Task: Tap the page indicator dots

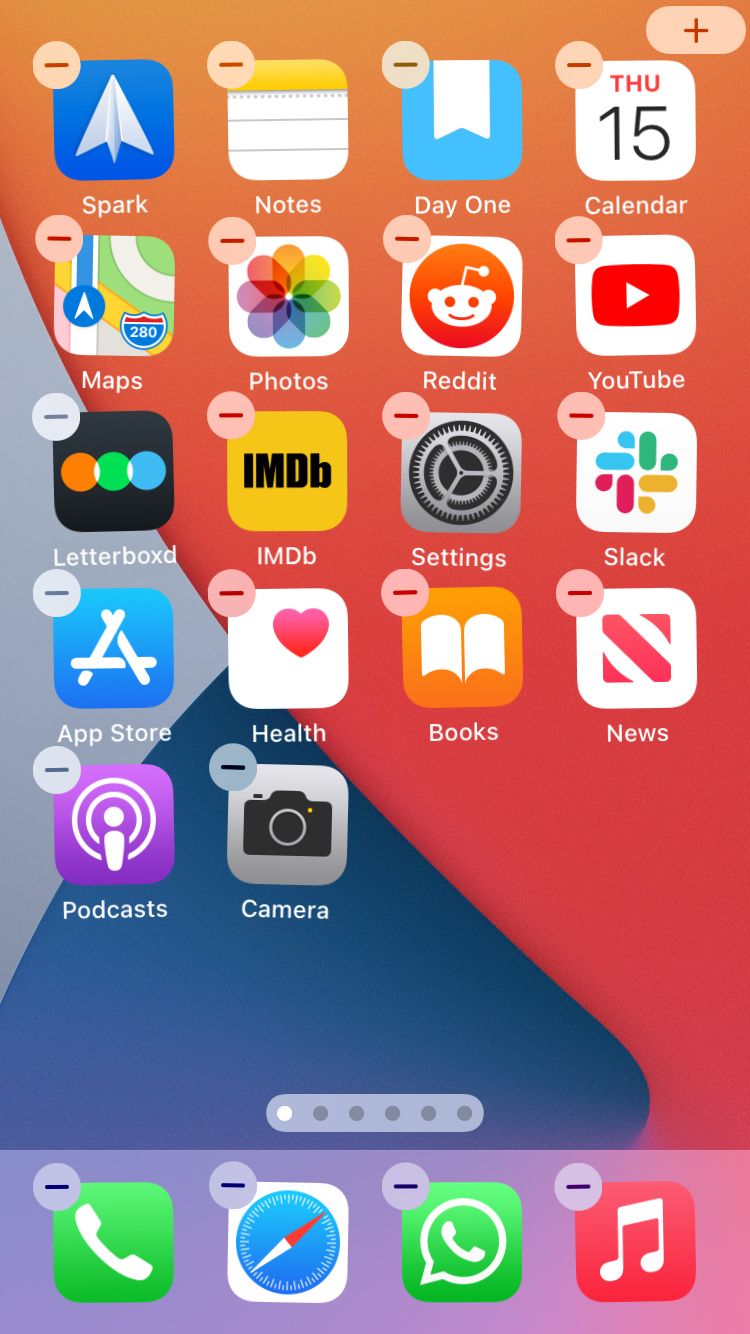Action: pos(374,1113)
